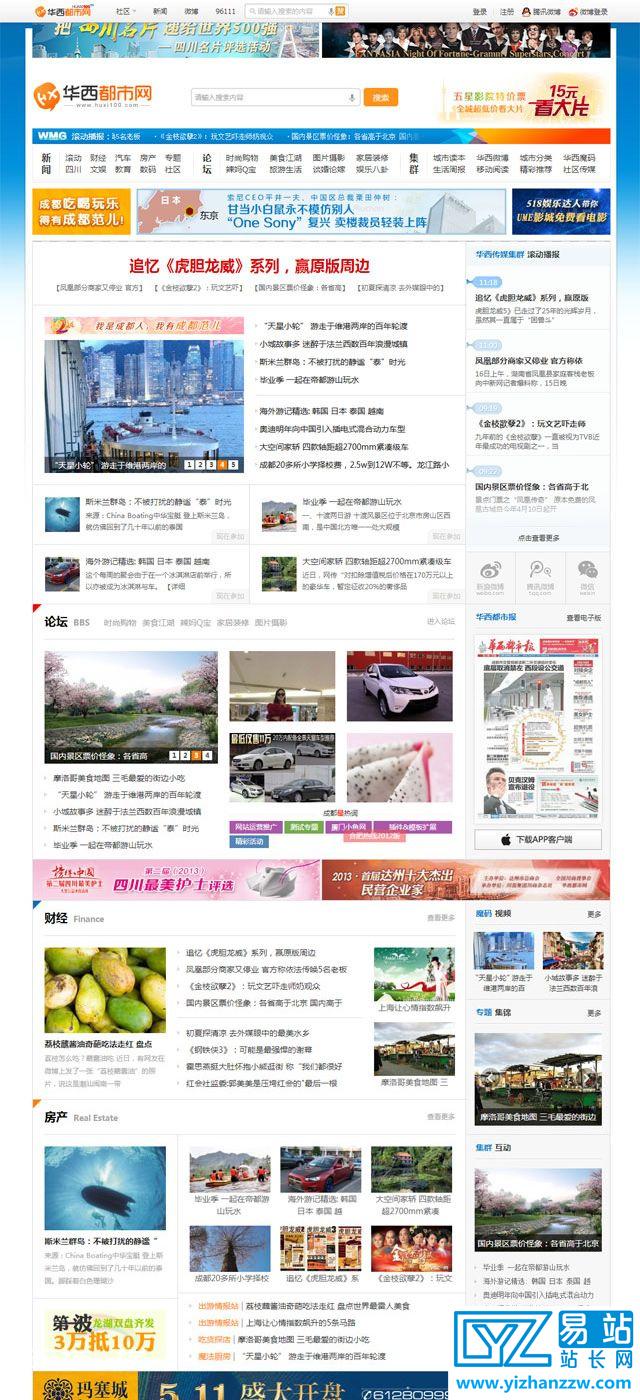The width and height of the screenshot is (640, 1400).
Task: Open 查看更多 in the 财经 section
Action: click(441, 917)
